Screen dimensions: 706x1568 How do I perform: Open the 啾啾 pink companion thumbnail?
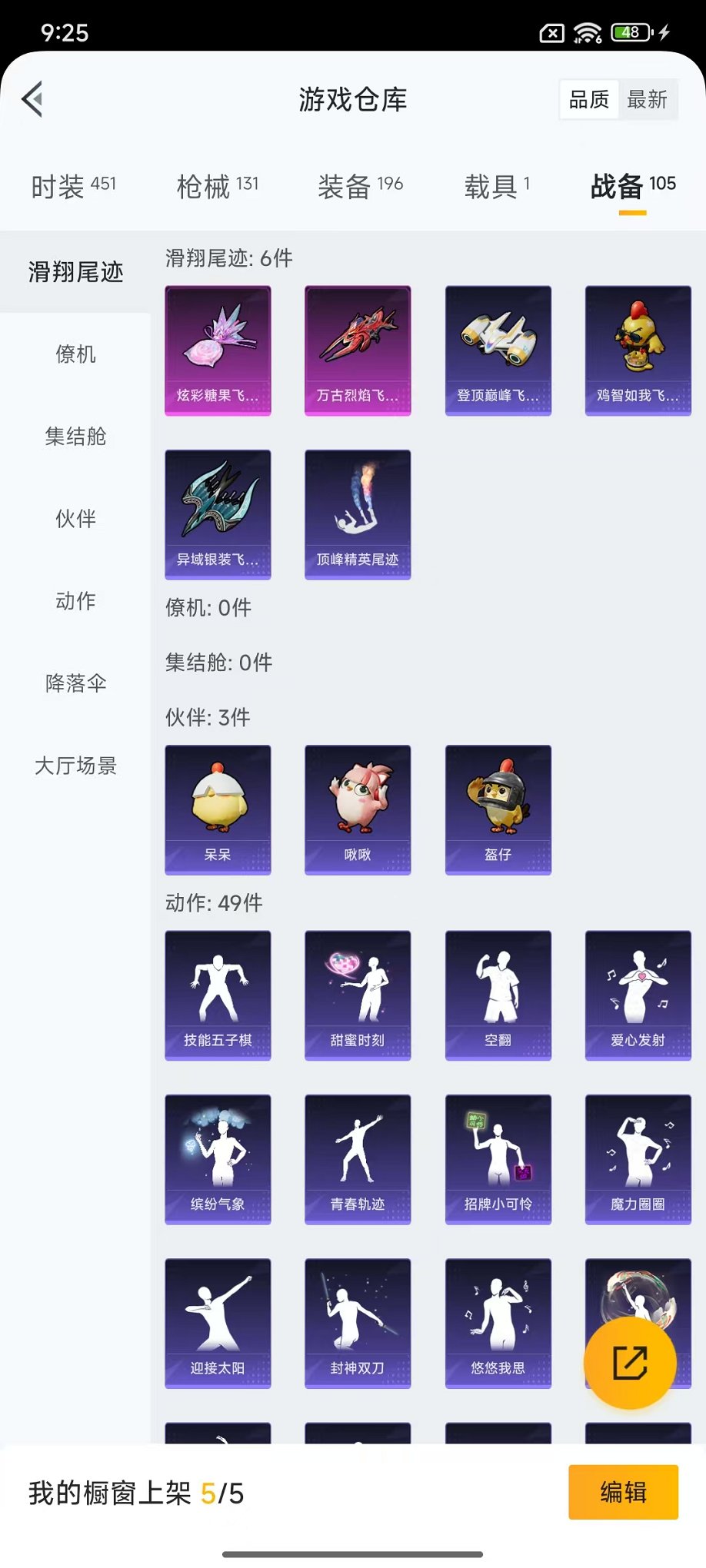click(x=358, y=809)
